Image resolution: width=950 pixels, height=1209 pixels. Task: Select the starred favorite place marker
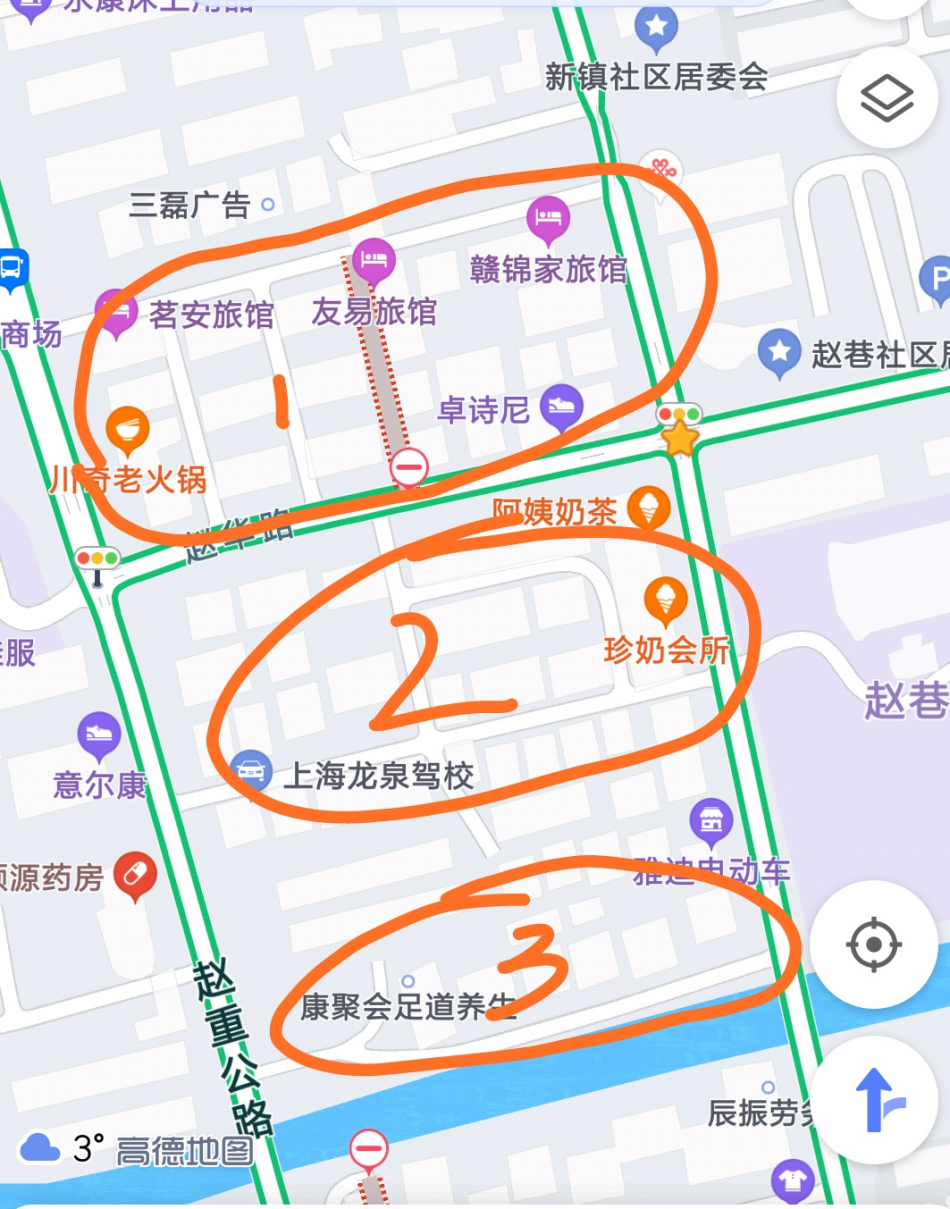point(679,438)
